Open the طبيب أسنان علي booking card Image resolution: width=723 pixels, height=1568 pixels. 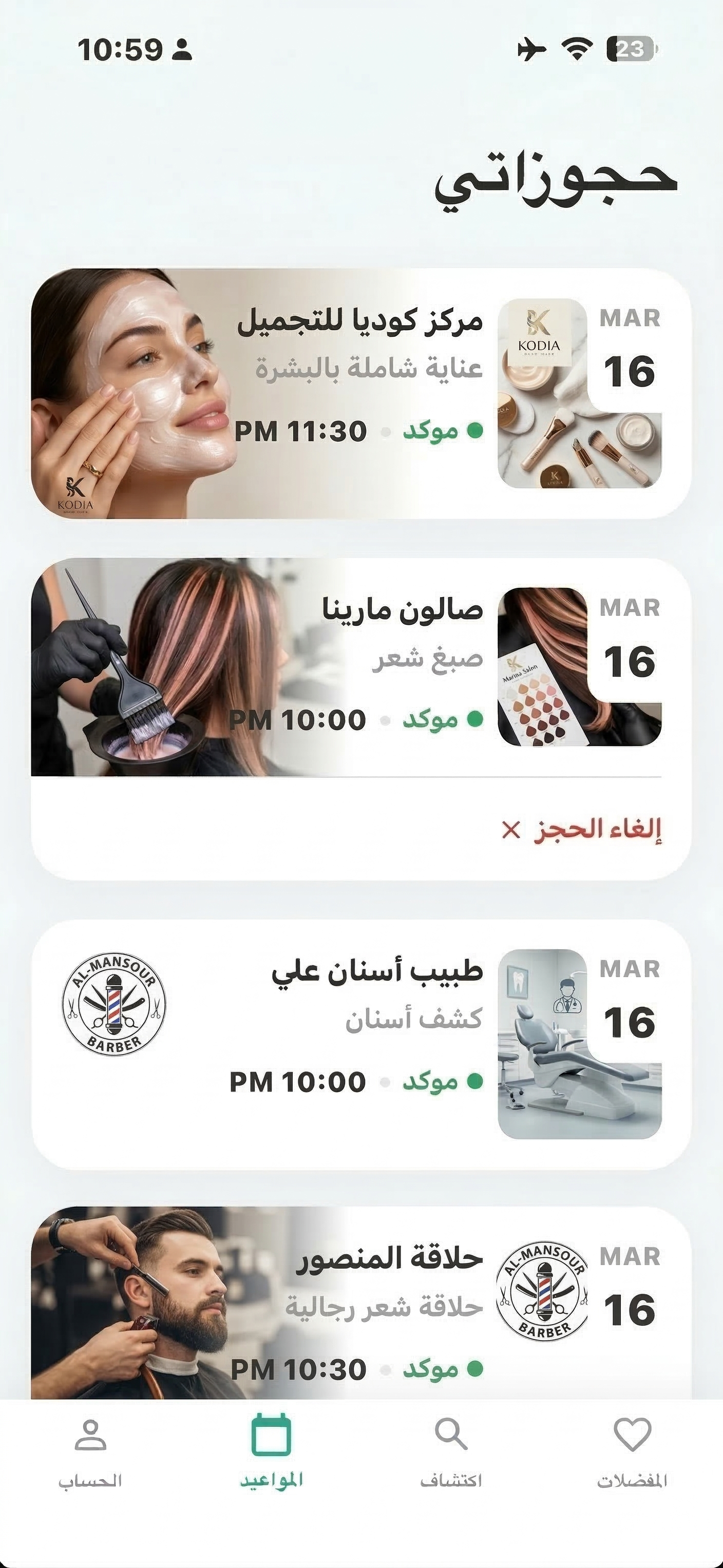(360, 1044)
